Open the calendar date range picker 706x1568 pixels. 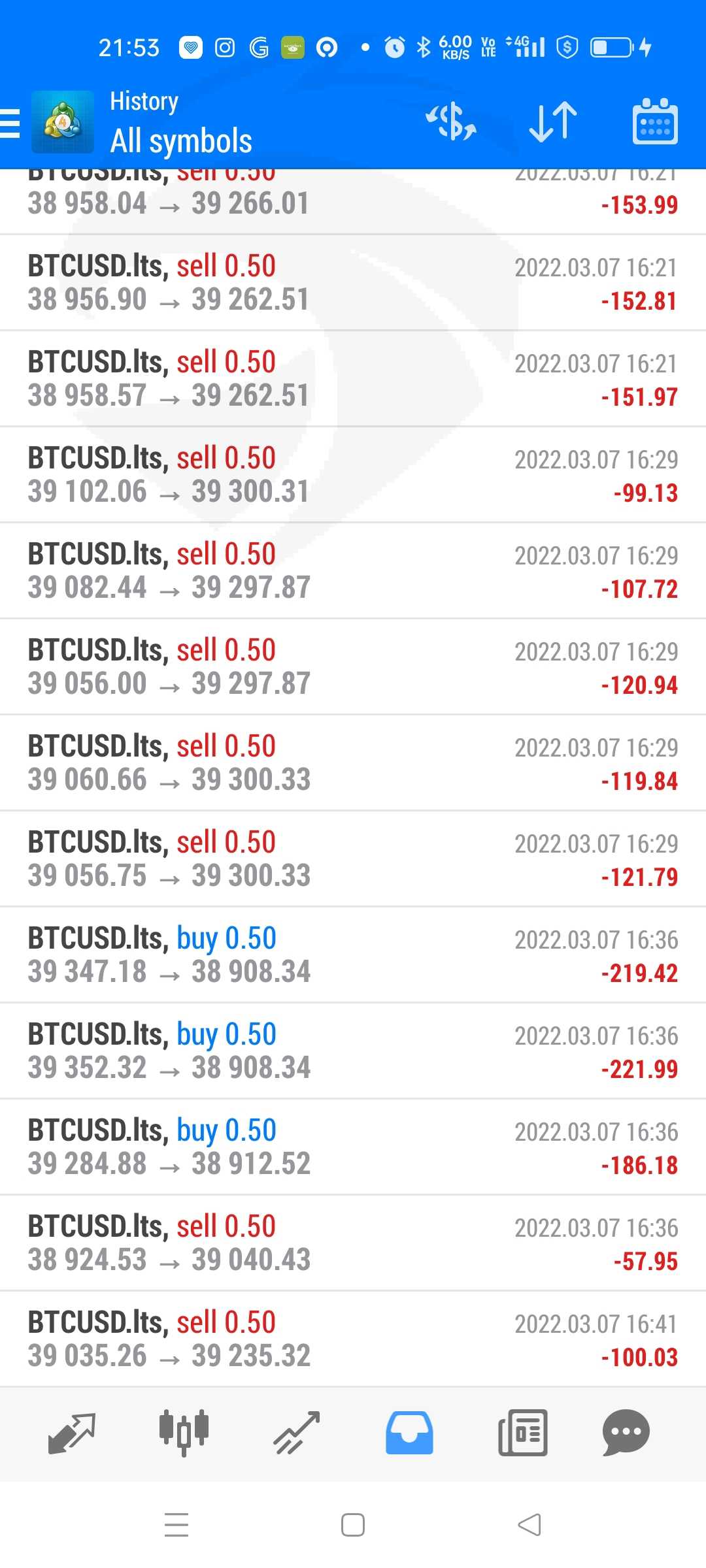[x=655, y=122]
